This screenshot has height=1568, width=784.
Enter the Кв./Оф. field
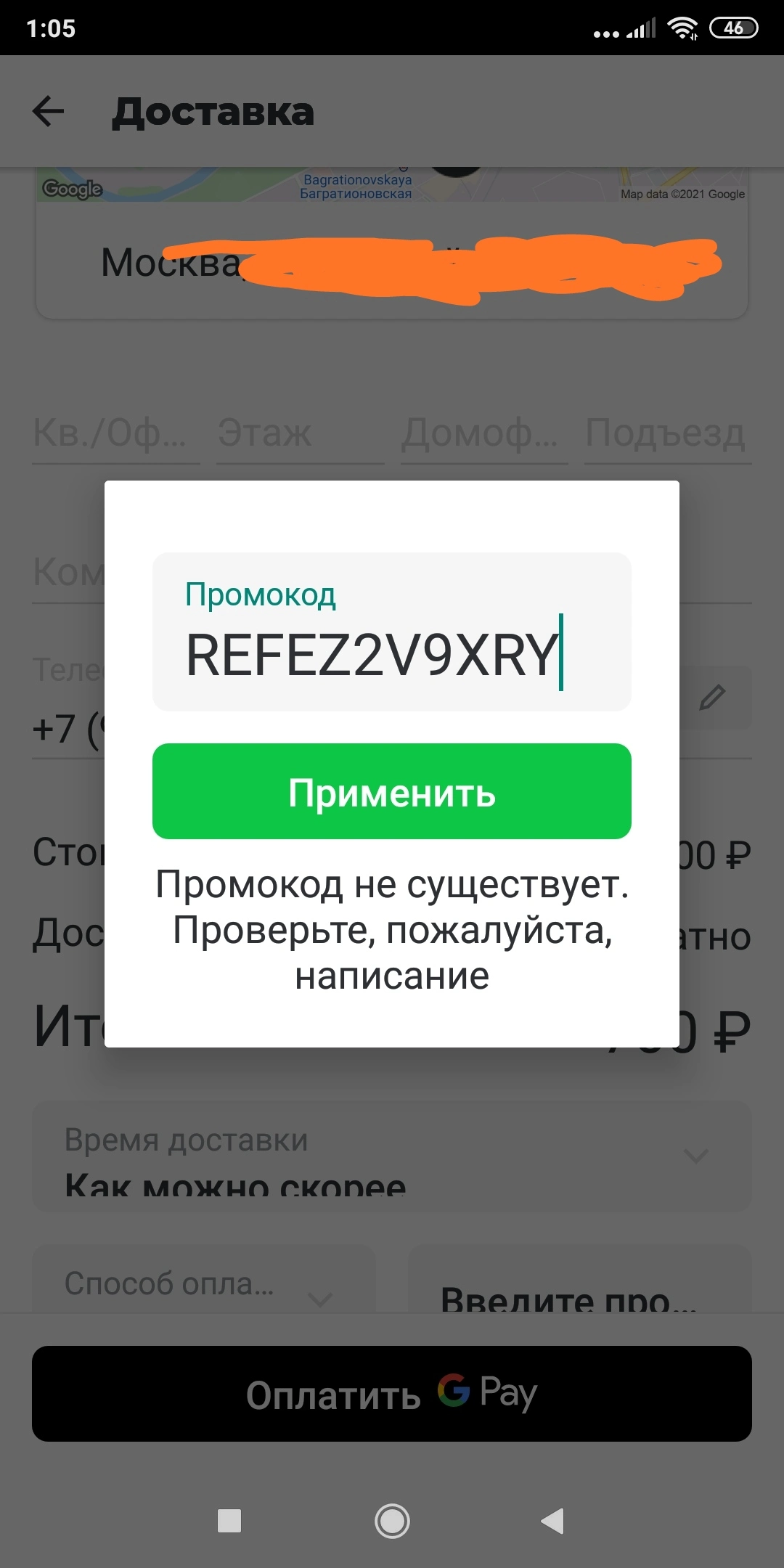pyautogui.click(x=116, y=434)
